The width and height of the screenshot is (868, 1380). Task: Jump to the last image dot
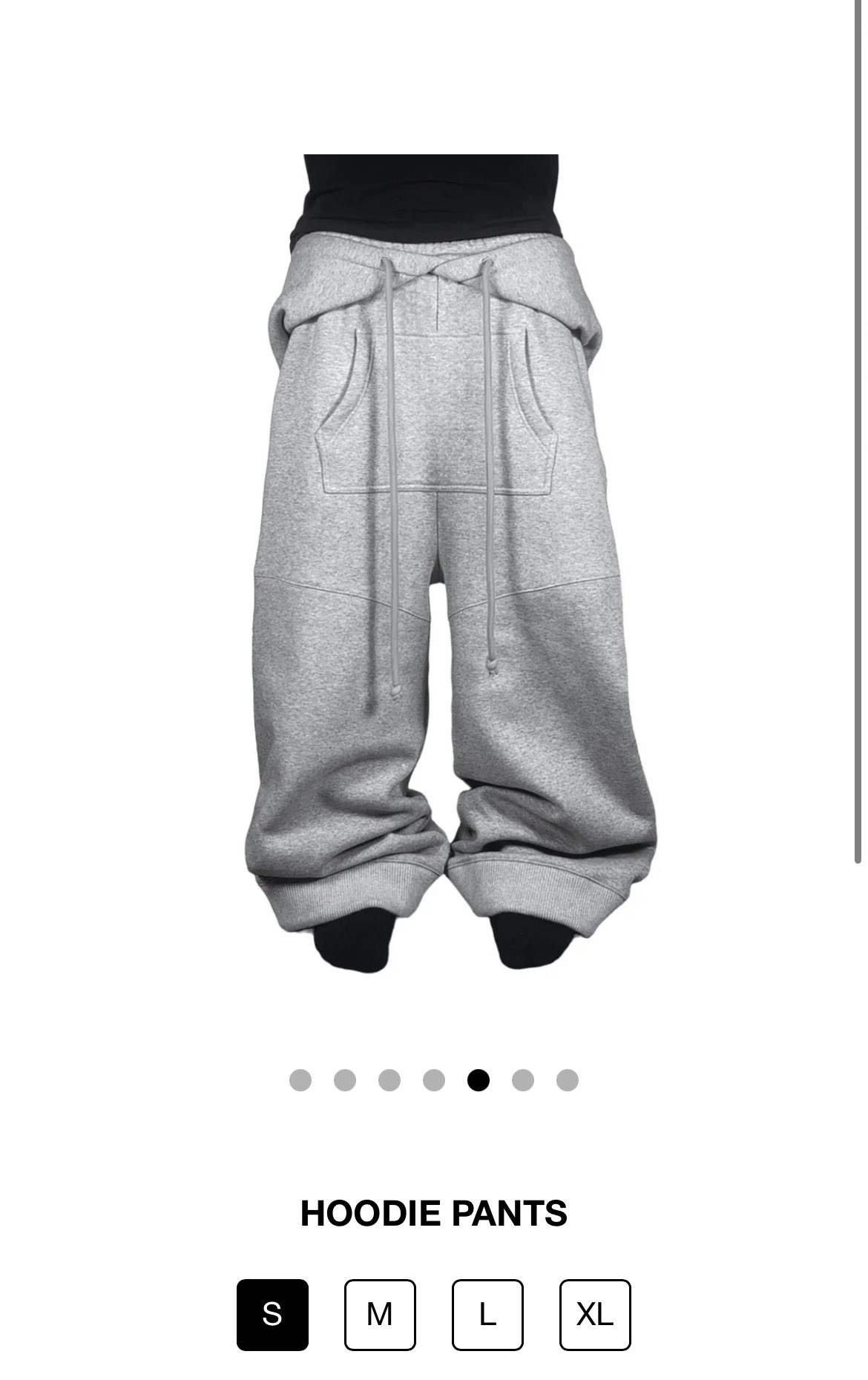[x=568, y=1080]
